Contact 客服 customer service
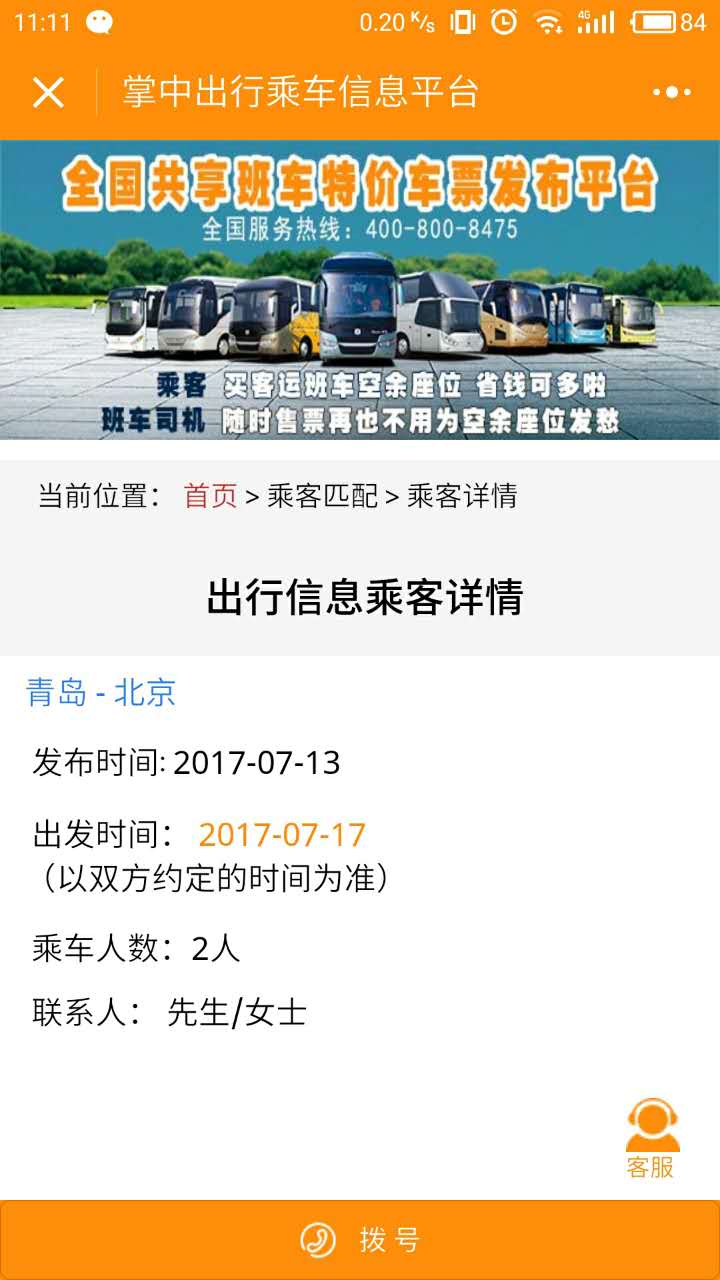Image resolution: width=720 pixels, height=1280 pixels. [651, 1138]
